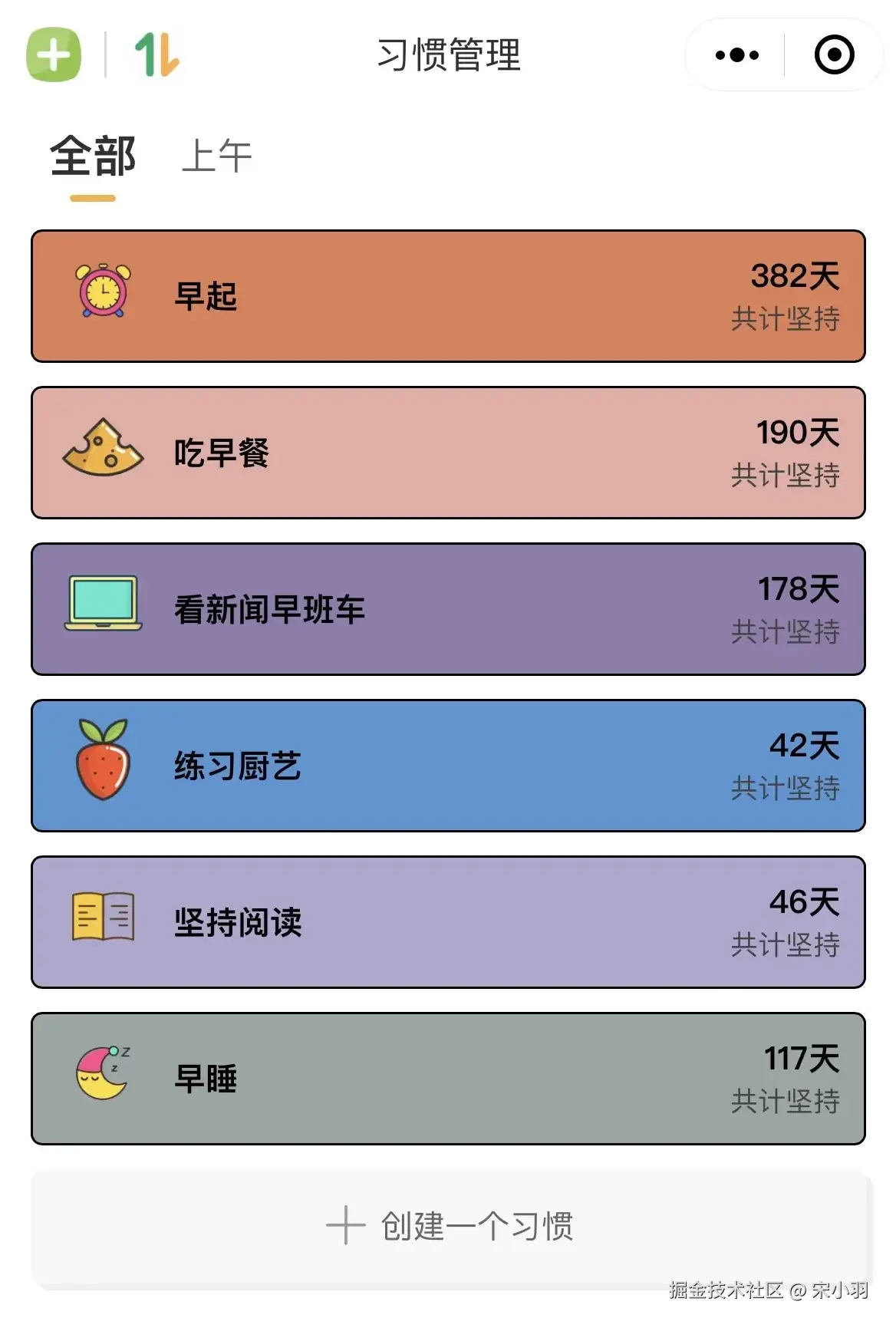This screenshot has width=896, height=1328.
Task: Open the mini program more menu
Action: pos(736,55)
